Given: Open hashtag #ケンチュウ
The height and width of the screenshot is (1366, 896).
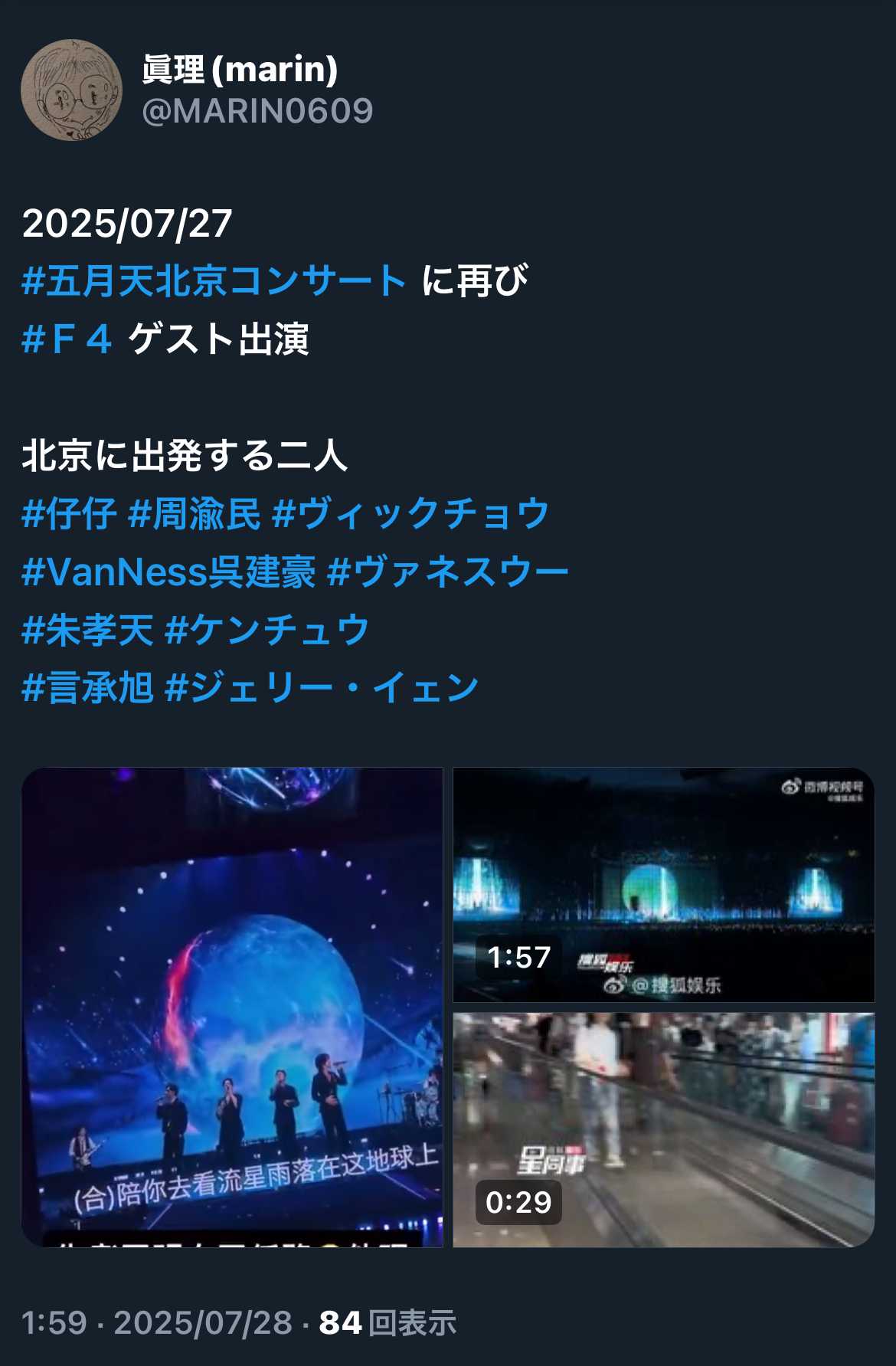Looking at the screenshot, I should (267, 630).
